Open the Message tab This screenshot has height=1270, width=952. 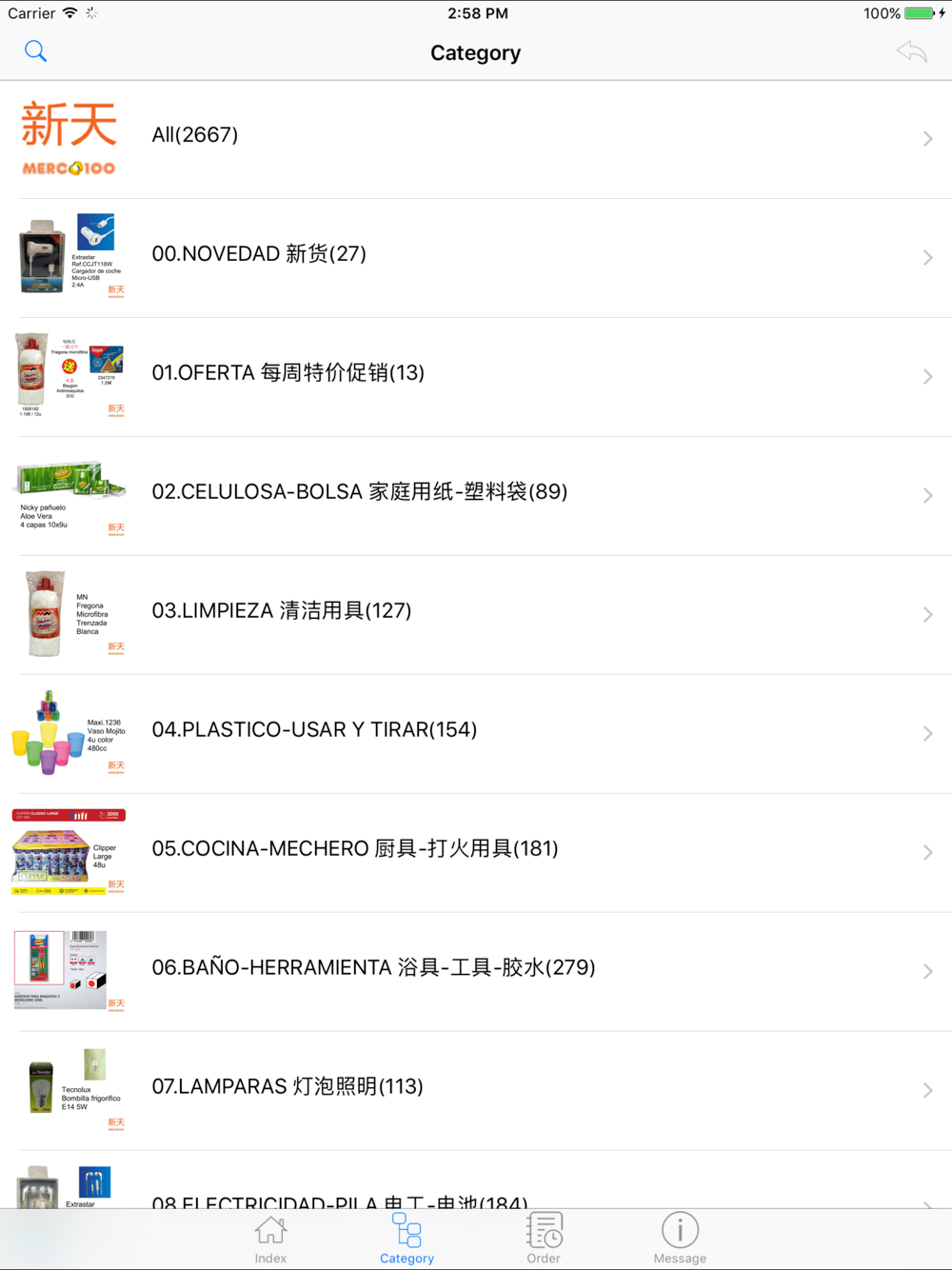coord(680,1240)
